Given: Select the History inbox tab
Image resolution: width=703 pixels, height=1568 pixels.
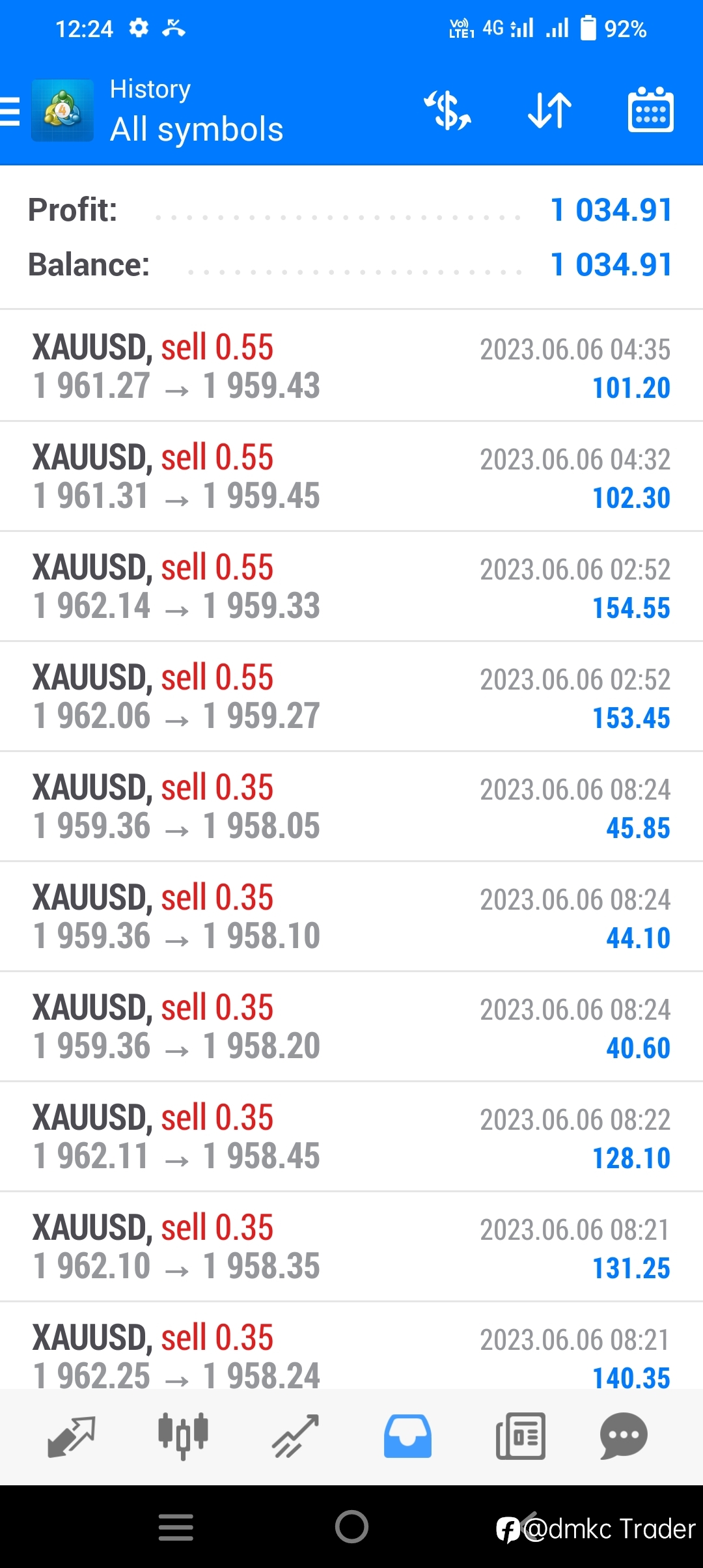Looking at the screenshot, I should point(407,1436).
